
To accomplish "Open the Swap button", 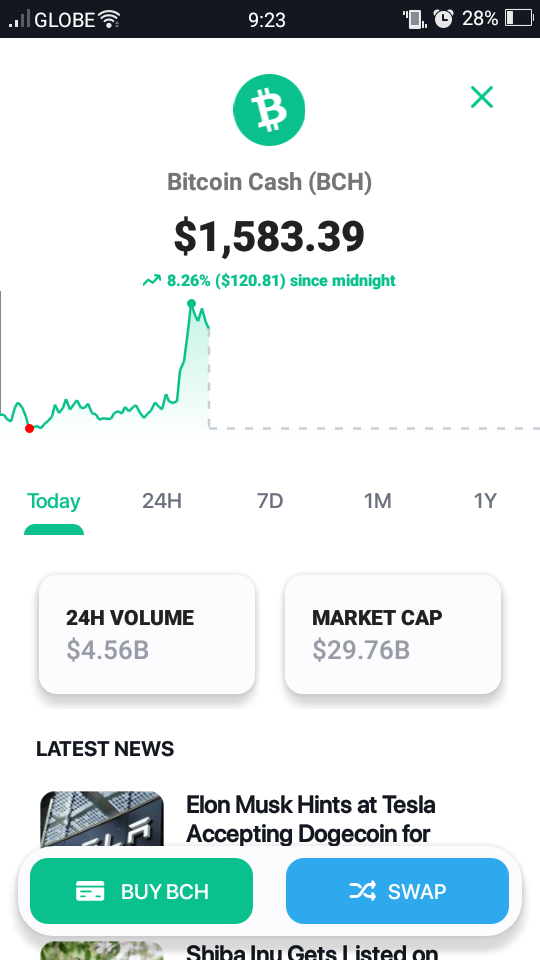I will point(397,891).
